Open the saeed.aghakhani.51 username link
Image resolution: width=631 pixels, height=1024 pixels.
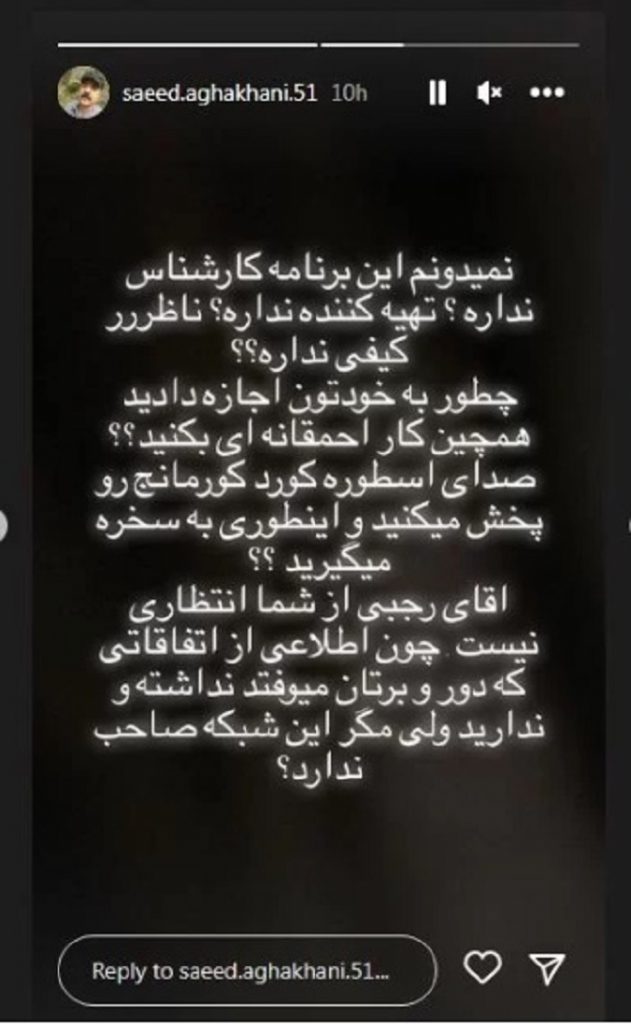[x=219, y=93]
